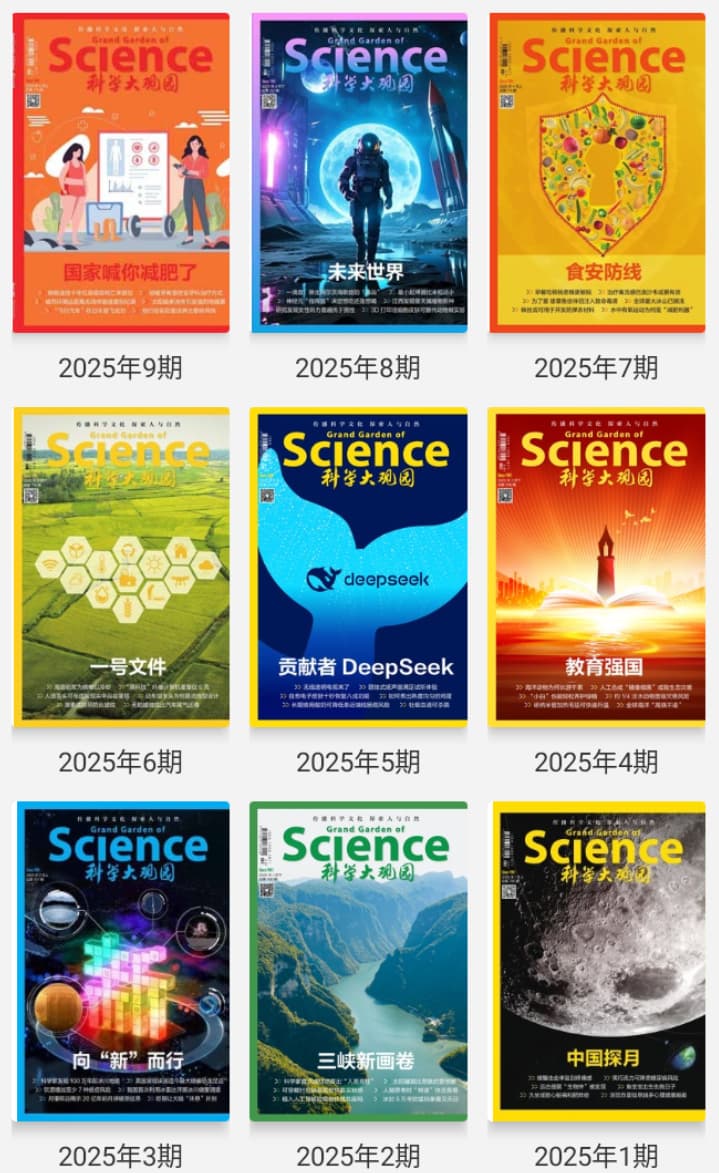Image resolution: width=719 pixels, height=1173 pixels.
Task: Open the 2025年9期 magazine issue
Action: coord(121,172)
